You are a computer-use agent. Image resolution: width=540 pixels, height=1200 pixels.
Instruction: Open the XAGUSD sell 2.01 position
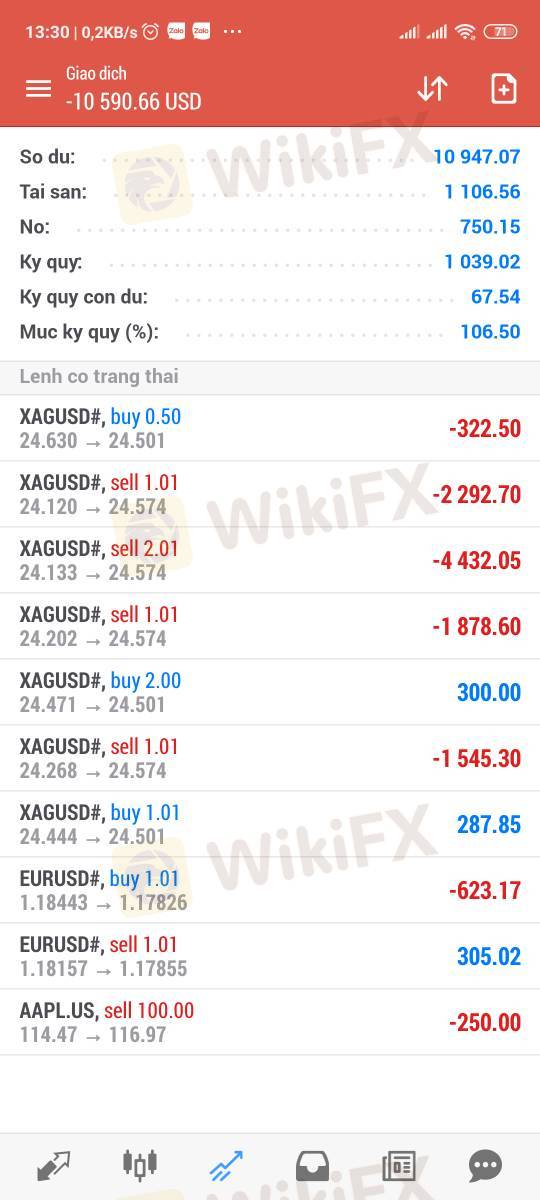[270, 560]
